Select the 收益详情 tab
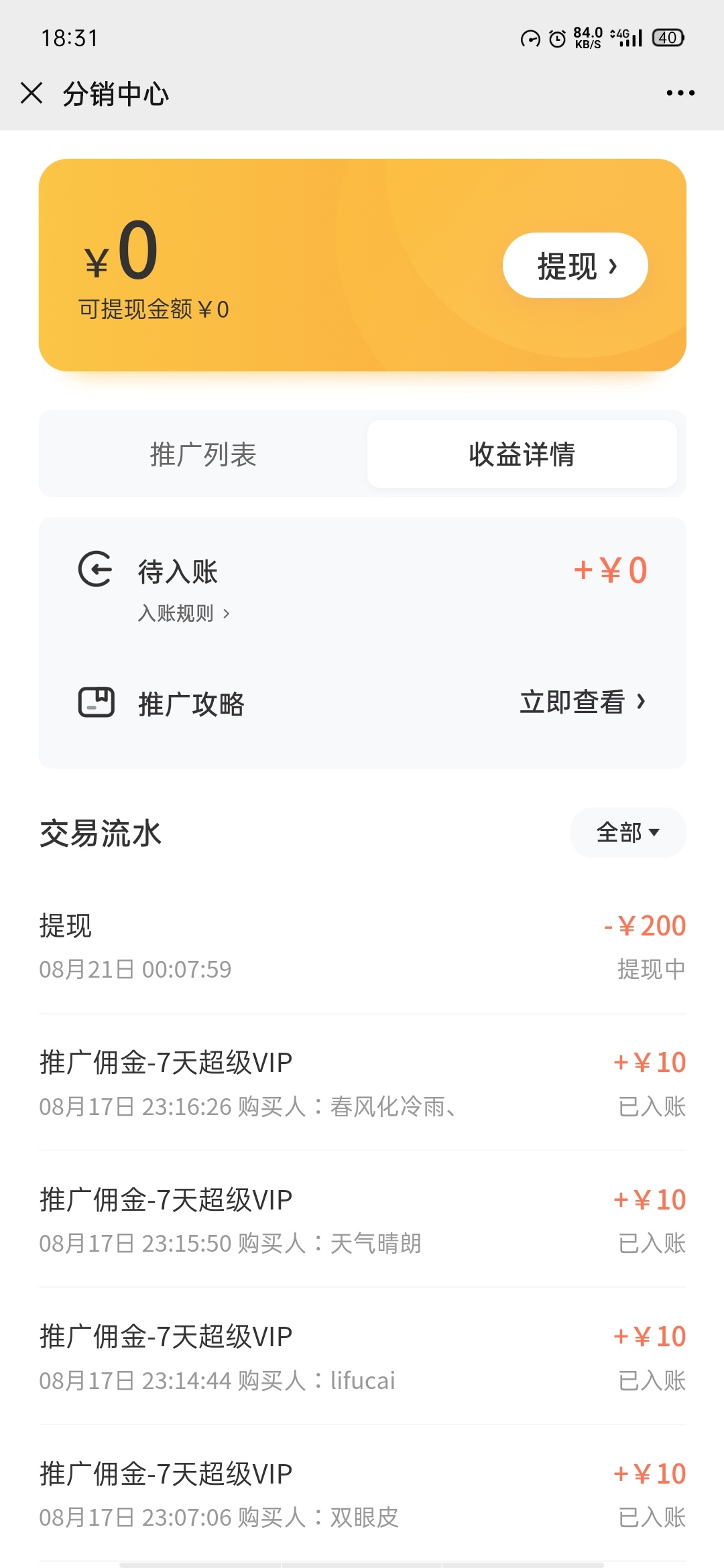This screenshot has width=724, height=1568. click(x=522, y=454)
